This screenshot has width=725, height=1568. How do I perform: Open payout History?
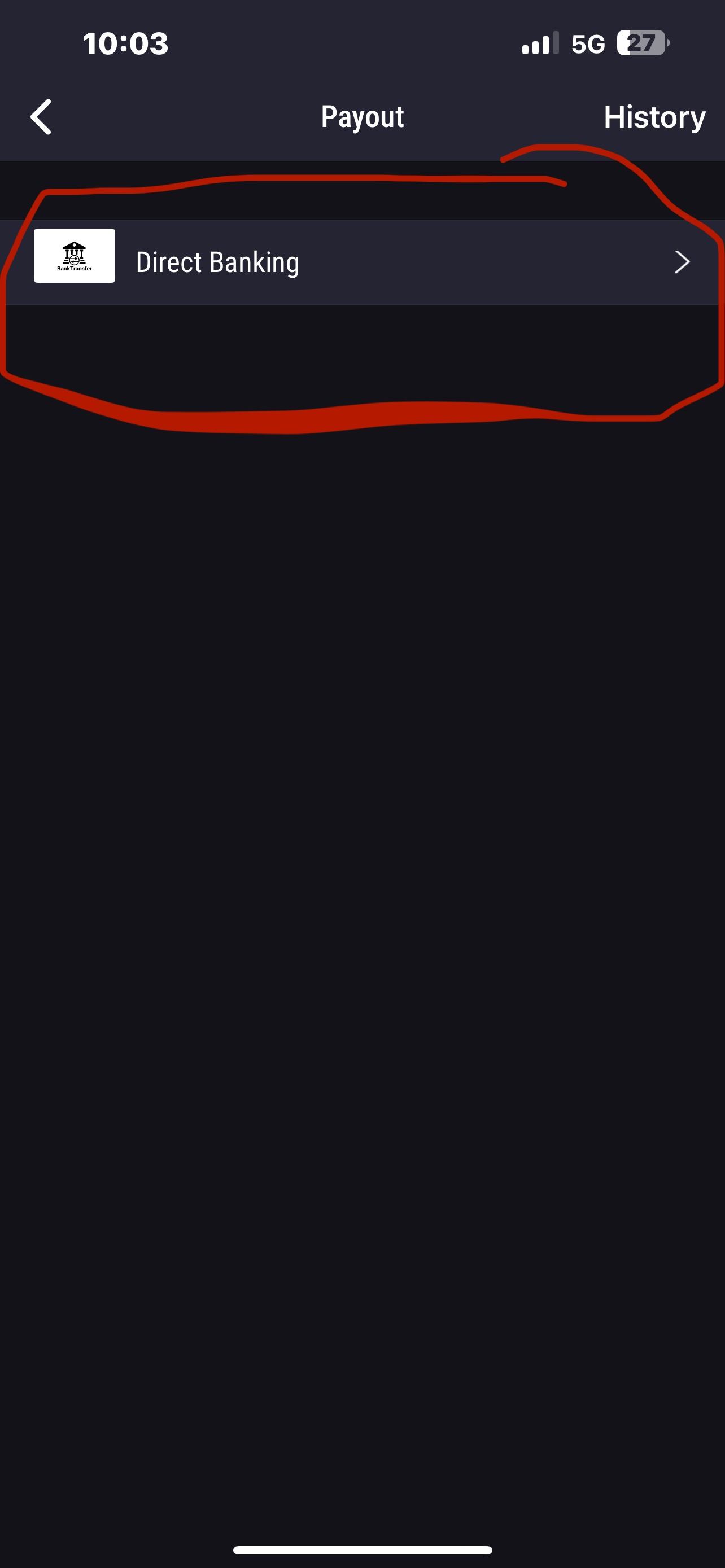(x=654, y=117)
